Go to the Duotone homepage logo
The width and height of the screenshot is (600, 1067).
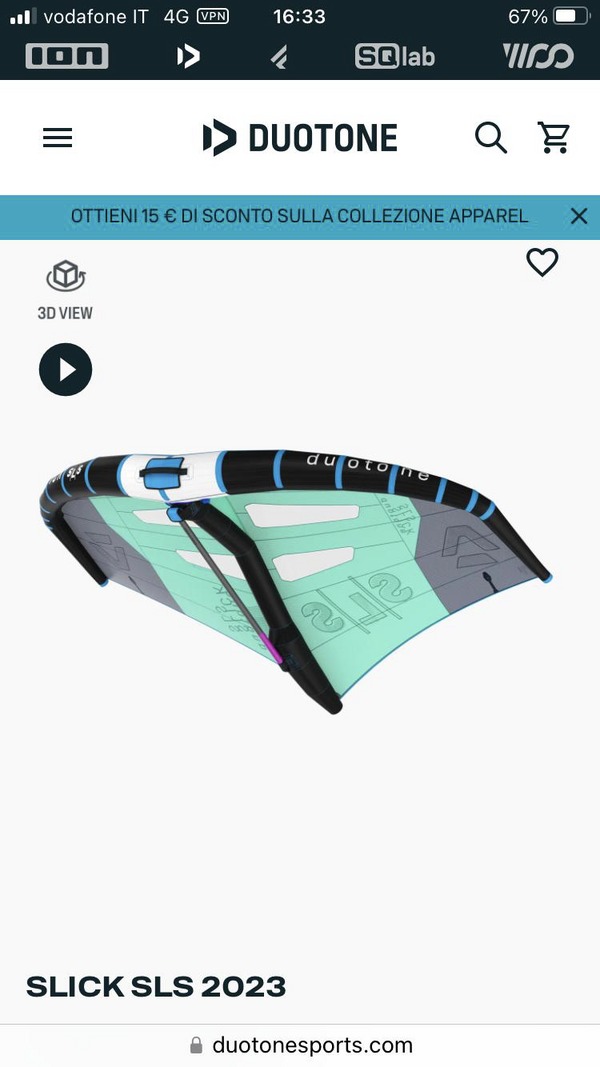point(300,138)
